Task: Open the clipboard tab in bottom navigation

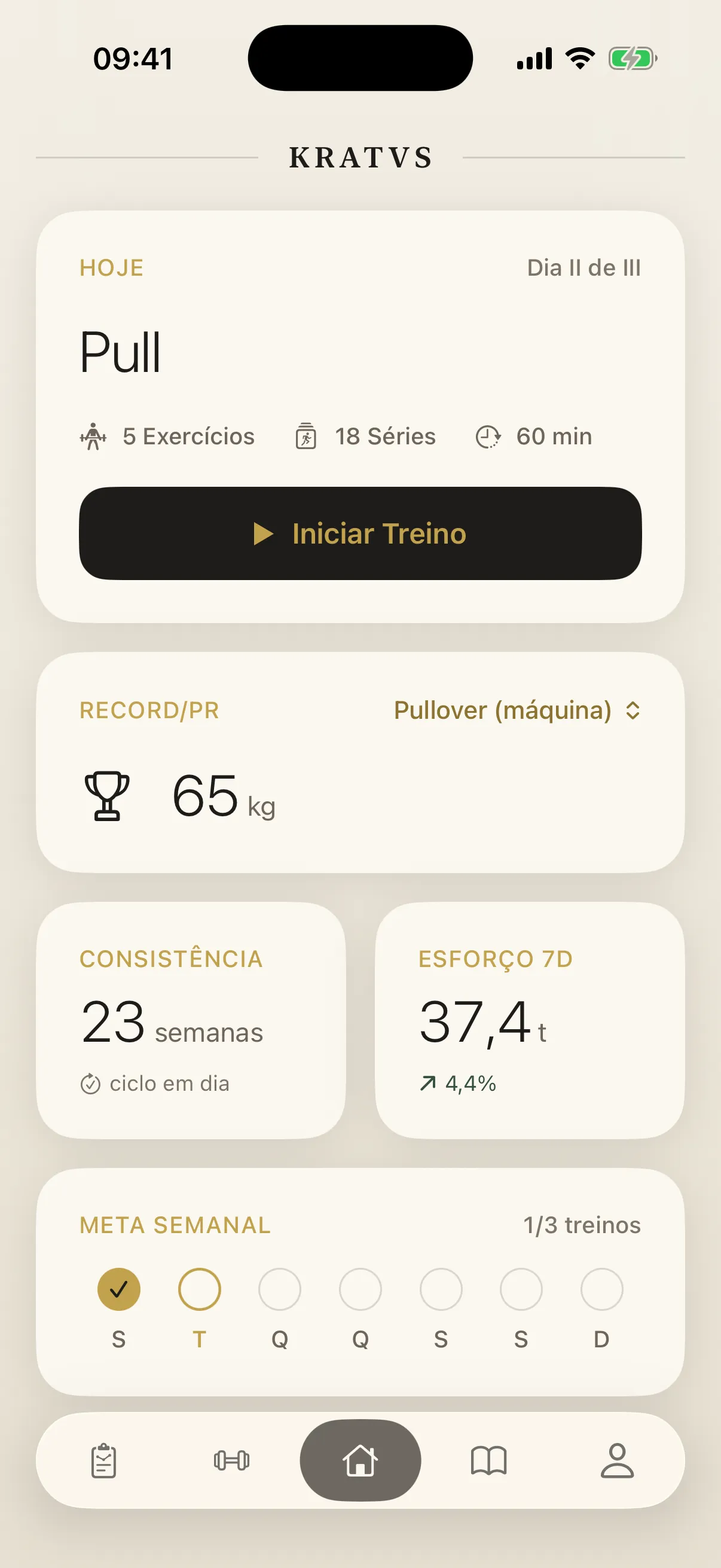Action: [103, 1460]
